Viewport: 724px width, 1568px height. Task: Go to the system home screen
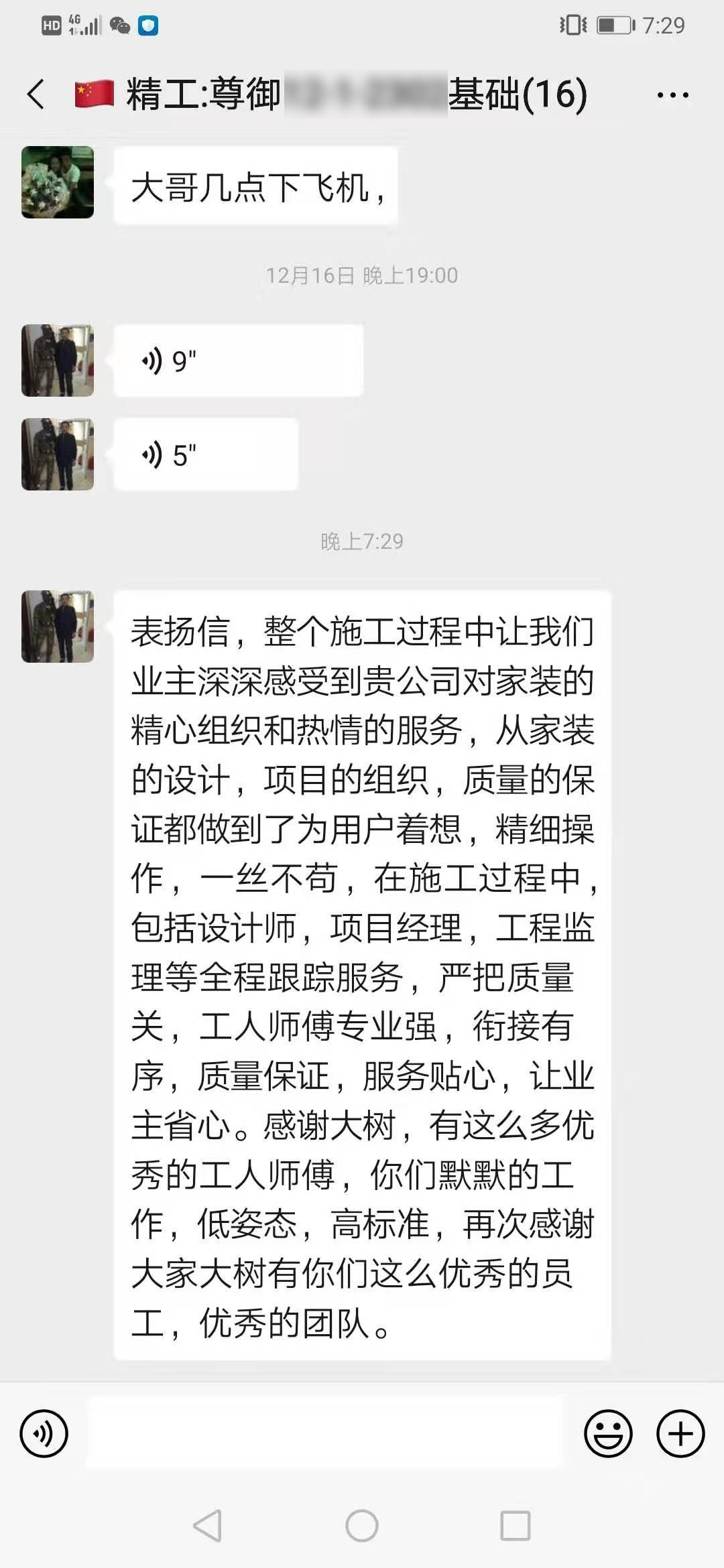[362, 1526]
